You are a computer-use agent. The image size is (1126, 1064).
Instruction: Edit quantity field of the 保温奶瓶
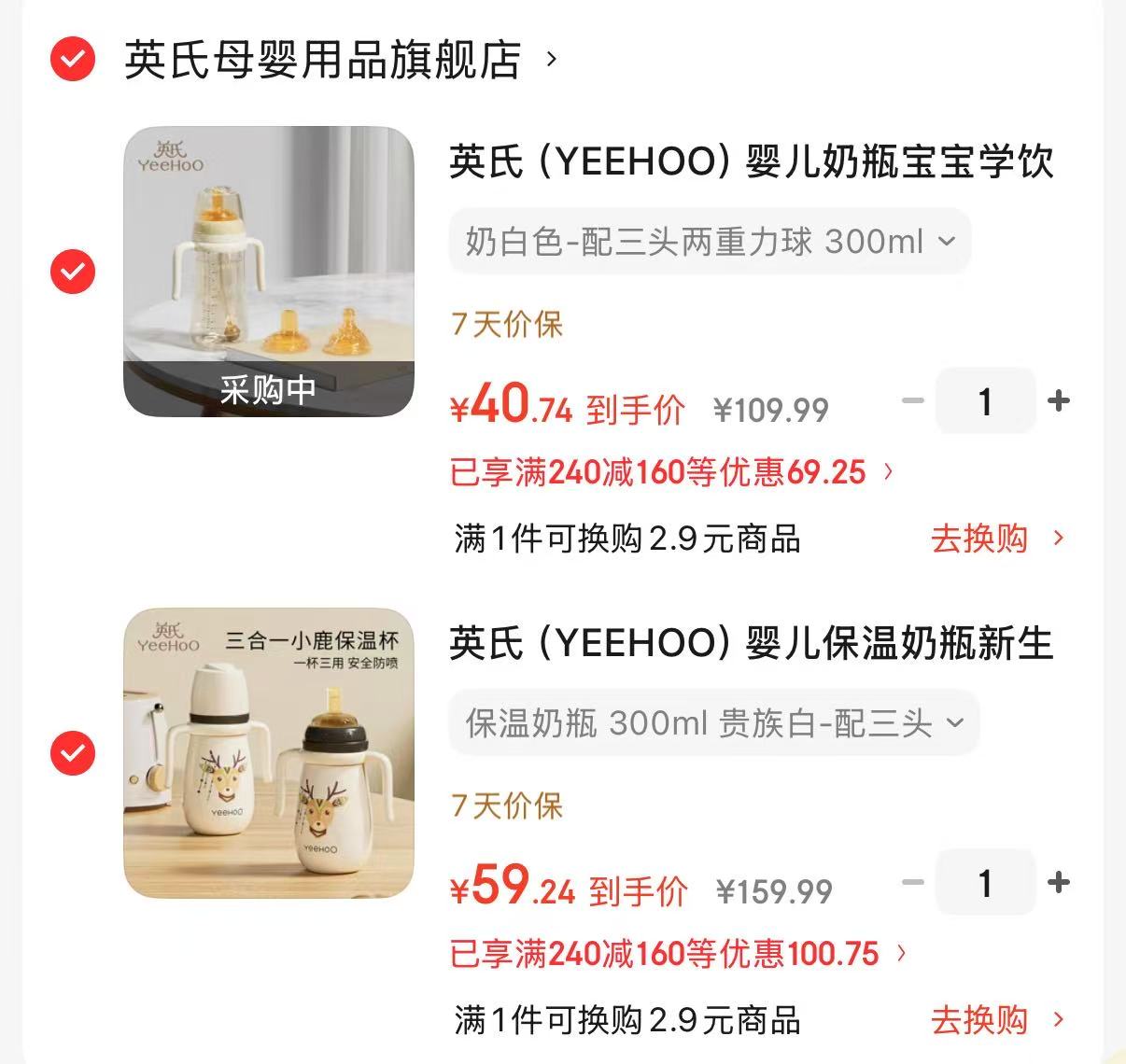[985, 883]
